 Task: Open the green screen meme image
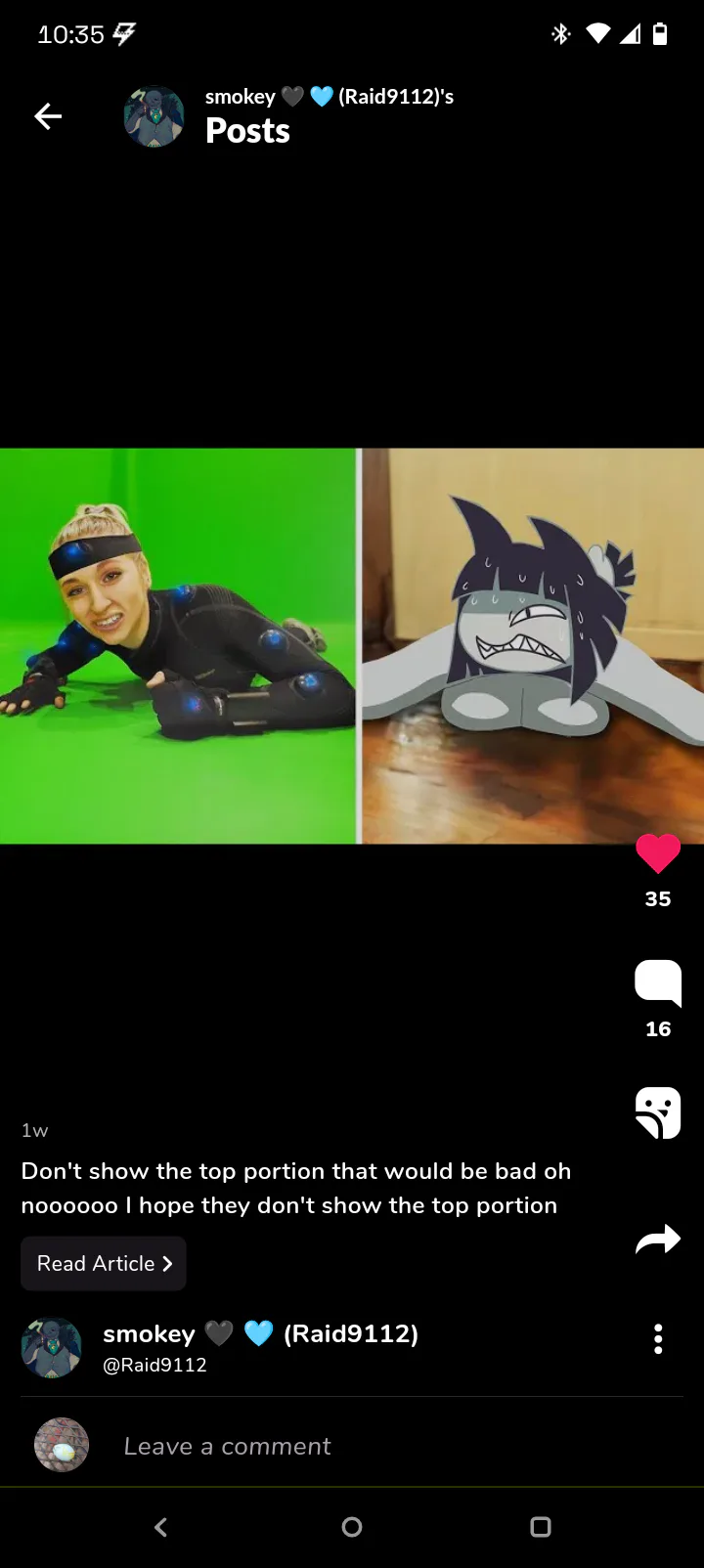(352, 646)
